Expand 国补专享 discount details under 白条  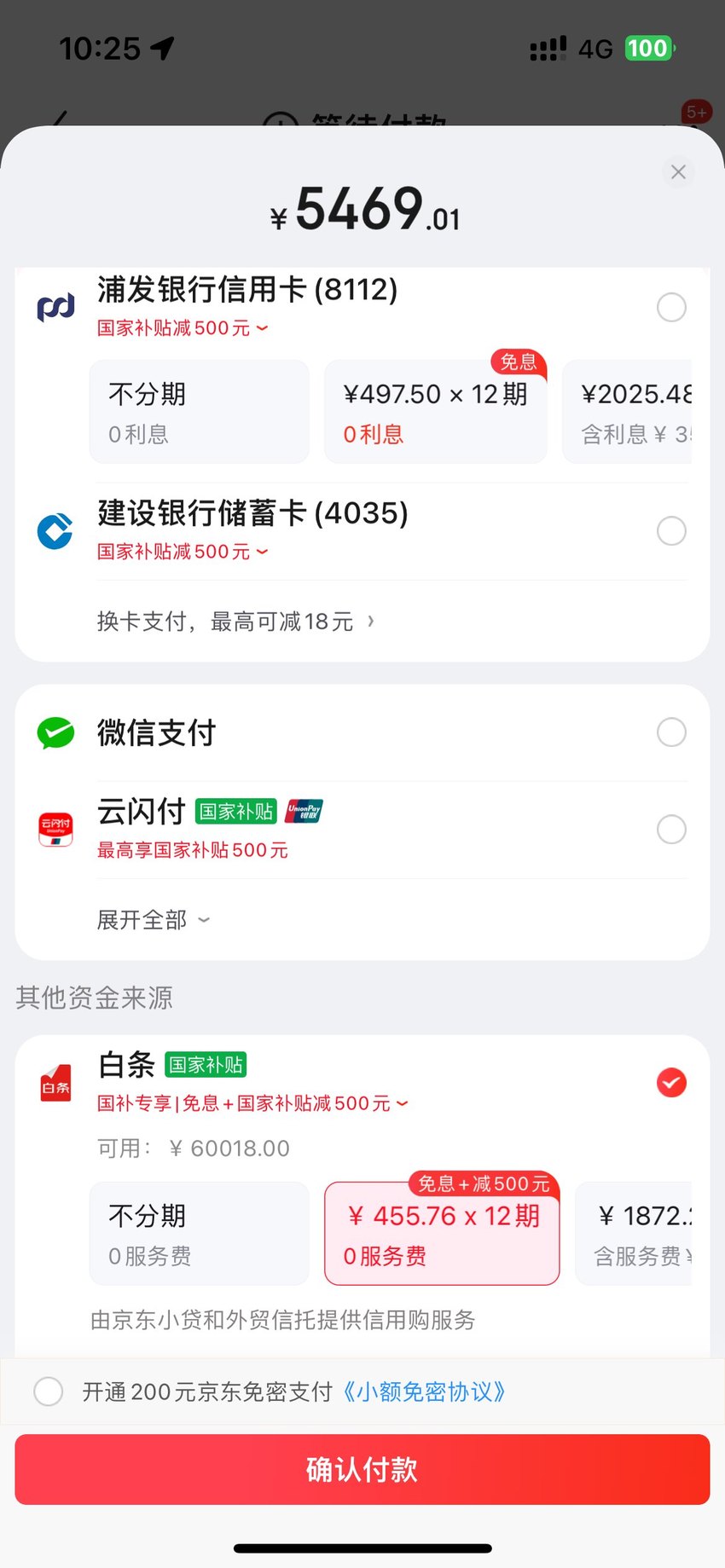[252, 1103]
